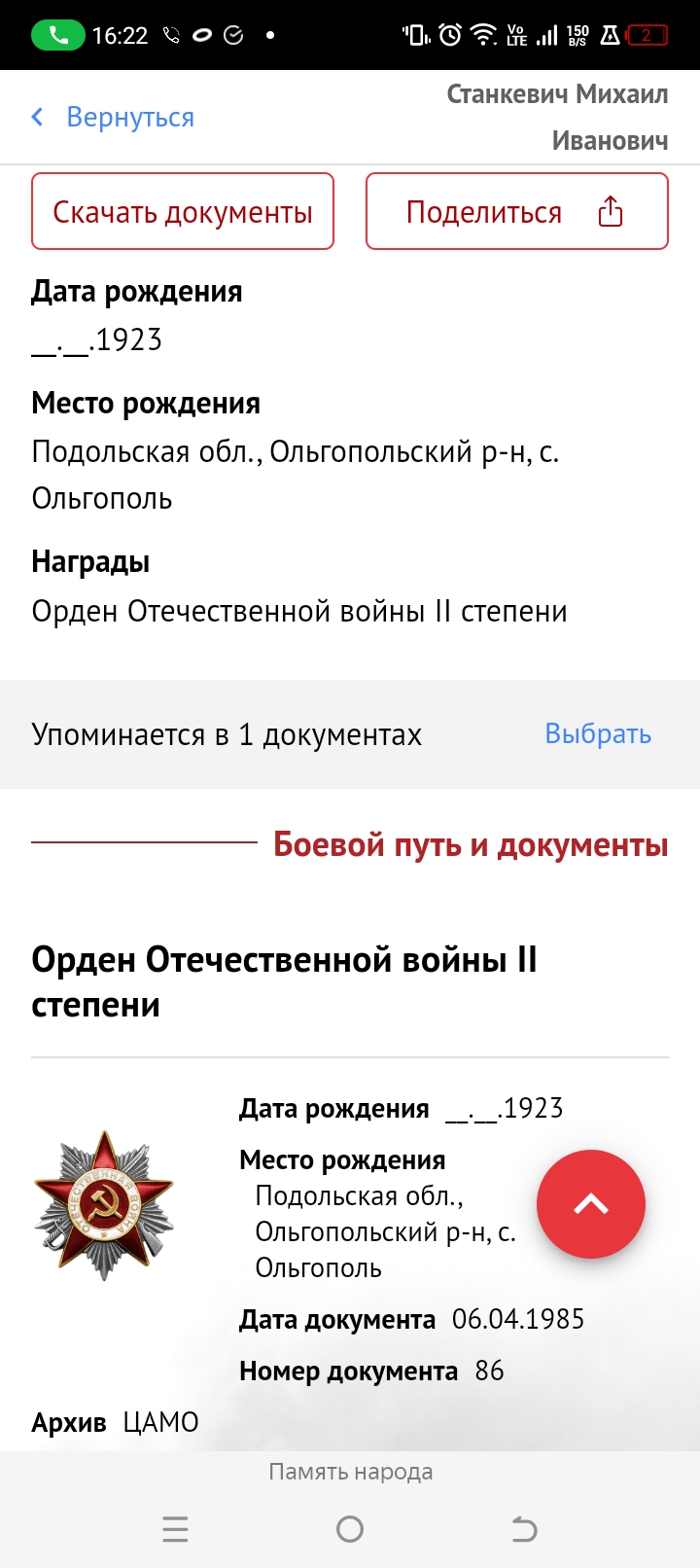Tap the red up-arrow floating button
The width and height of the screenshot is (700, 1568).
[x=591, y=1204]
